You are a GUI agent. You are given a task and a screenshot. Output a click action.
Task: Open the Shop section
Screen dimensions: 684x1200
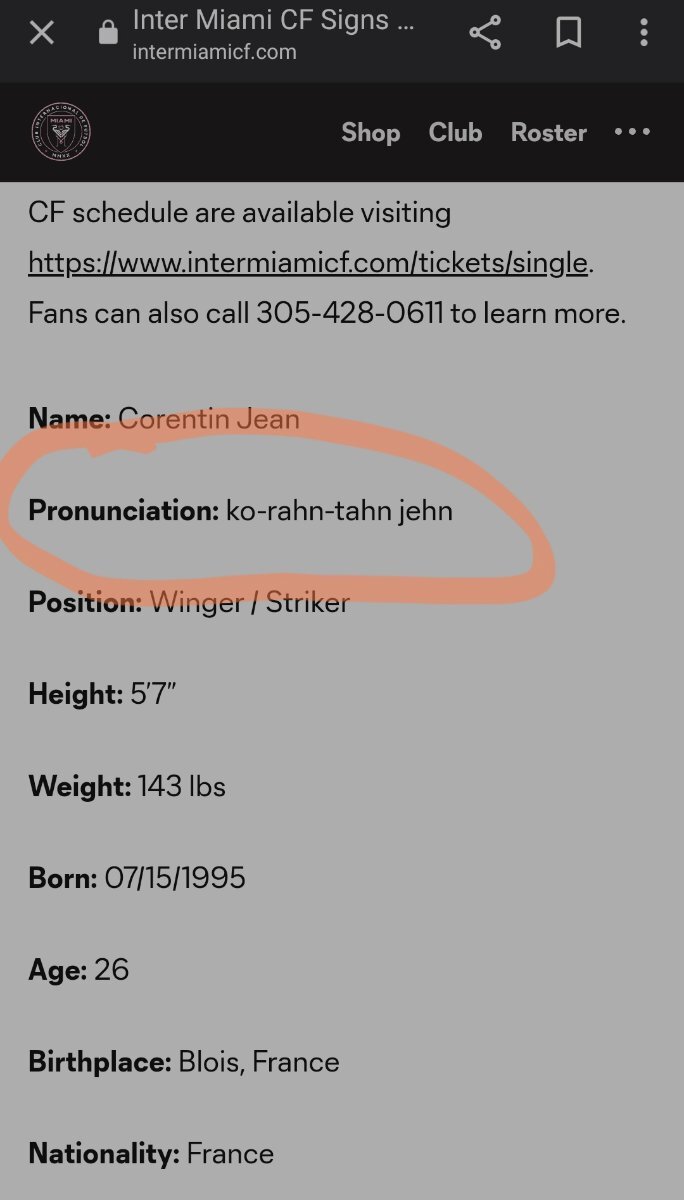click(x=371, y=133)
